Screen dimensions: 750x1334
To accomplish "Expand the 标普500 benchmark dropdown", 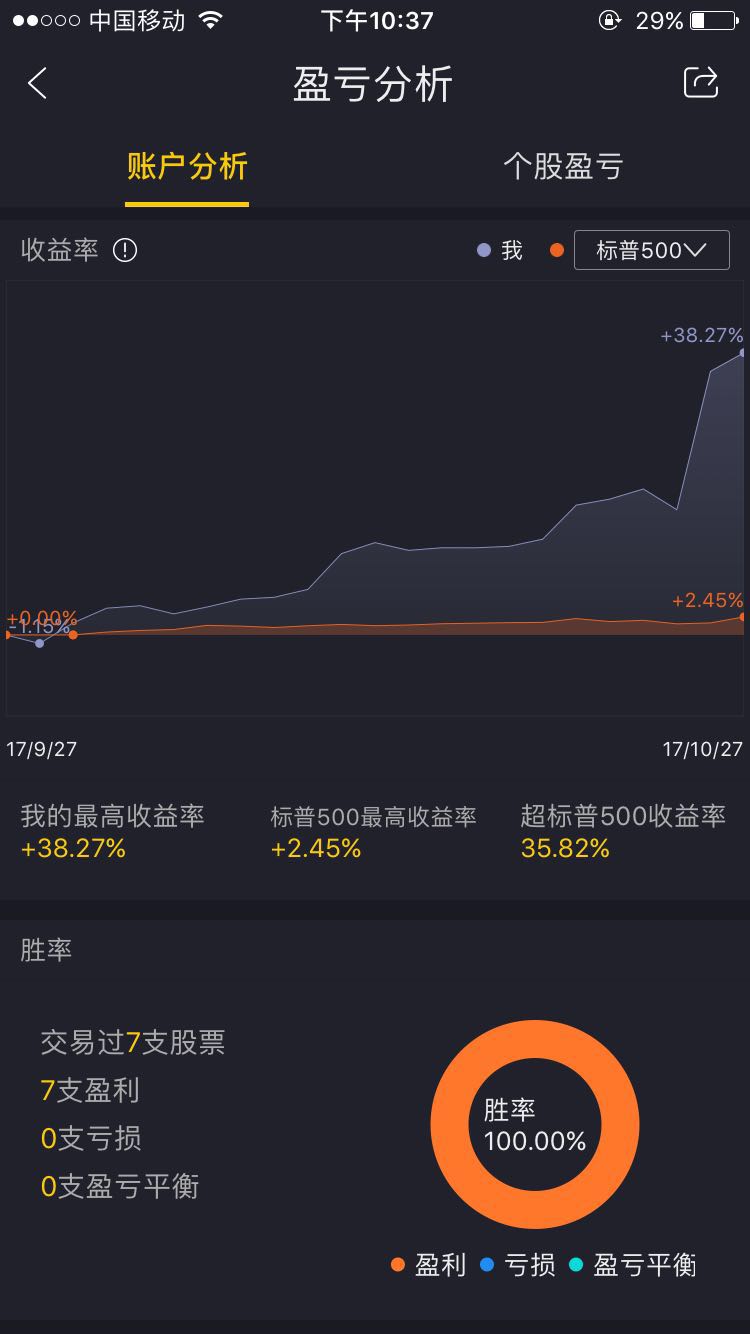I will [651, 250].
